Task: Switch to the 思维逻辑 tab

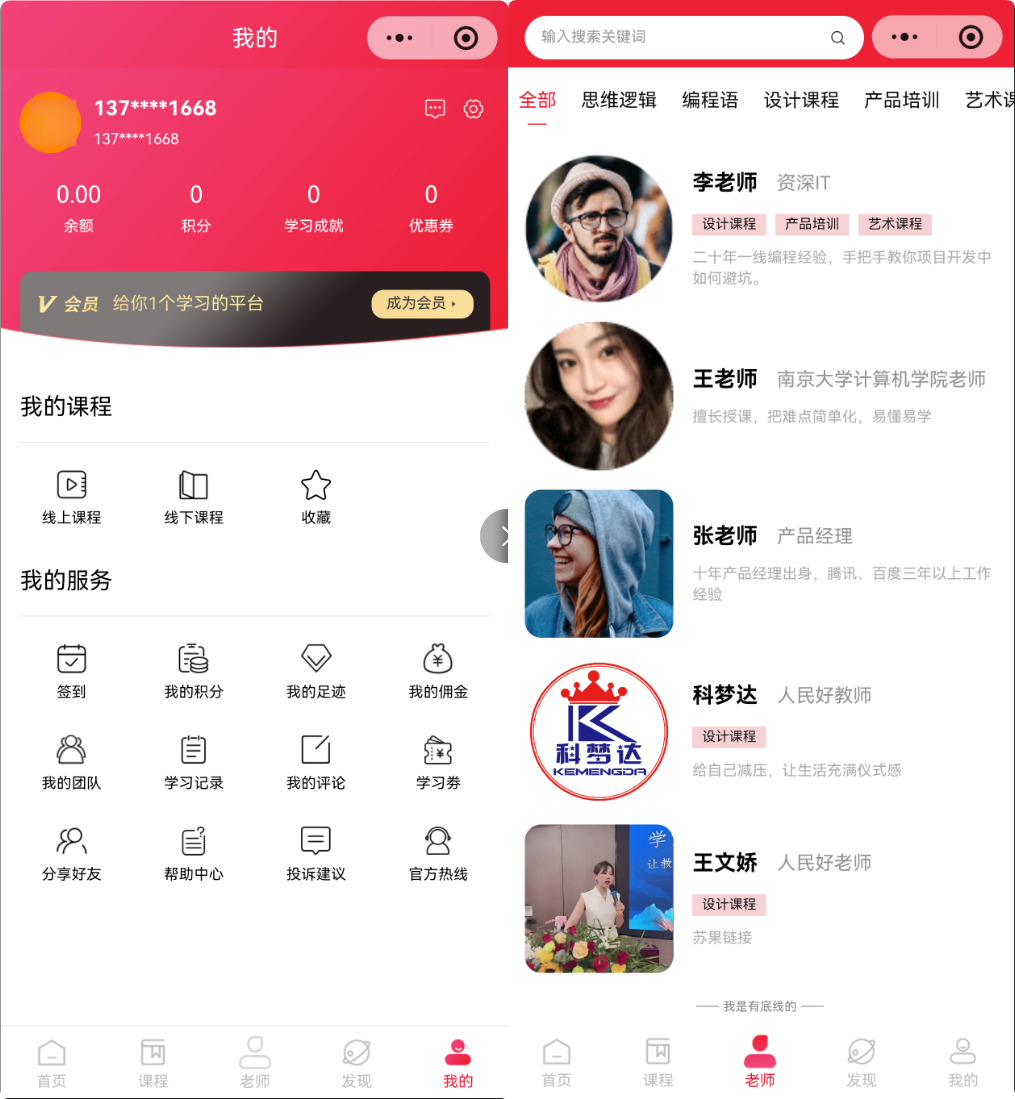Action: click(619, 100)
